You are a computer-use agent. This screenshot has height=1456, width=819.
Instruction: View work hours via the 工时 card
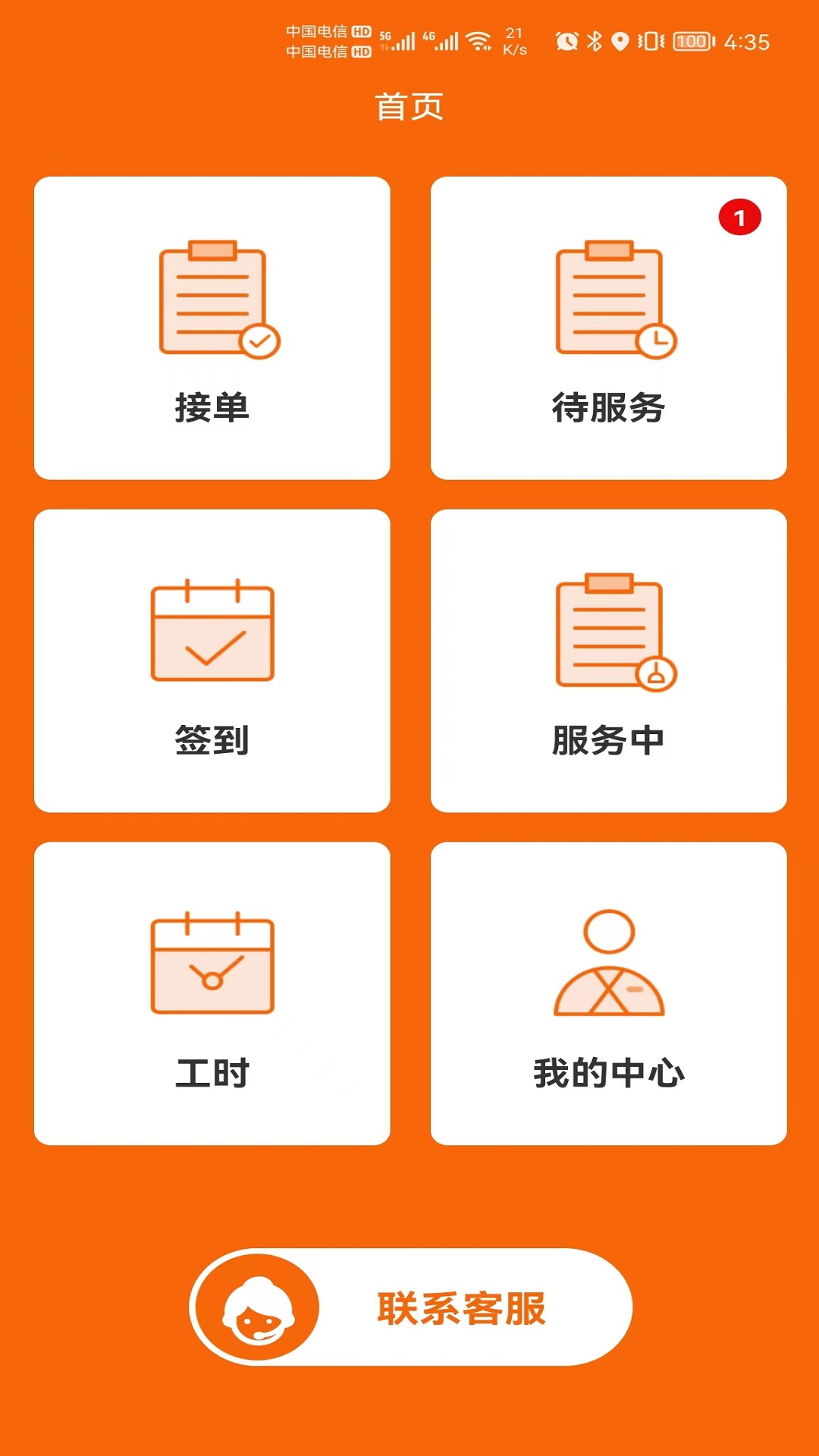212,993
